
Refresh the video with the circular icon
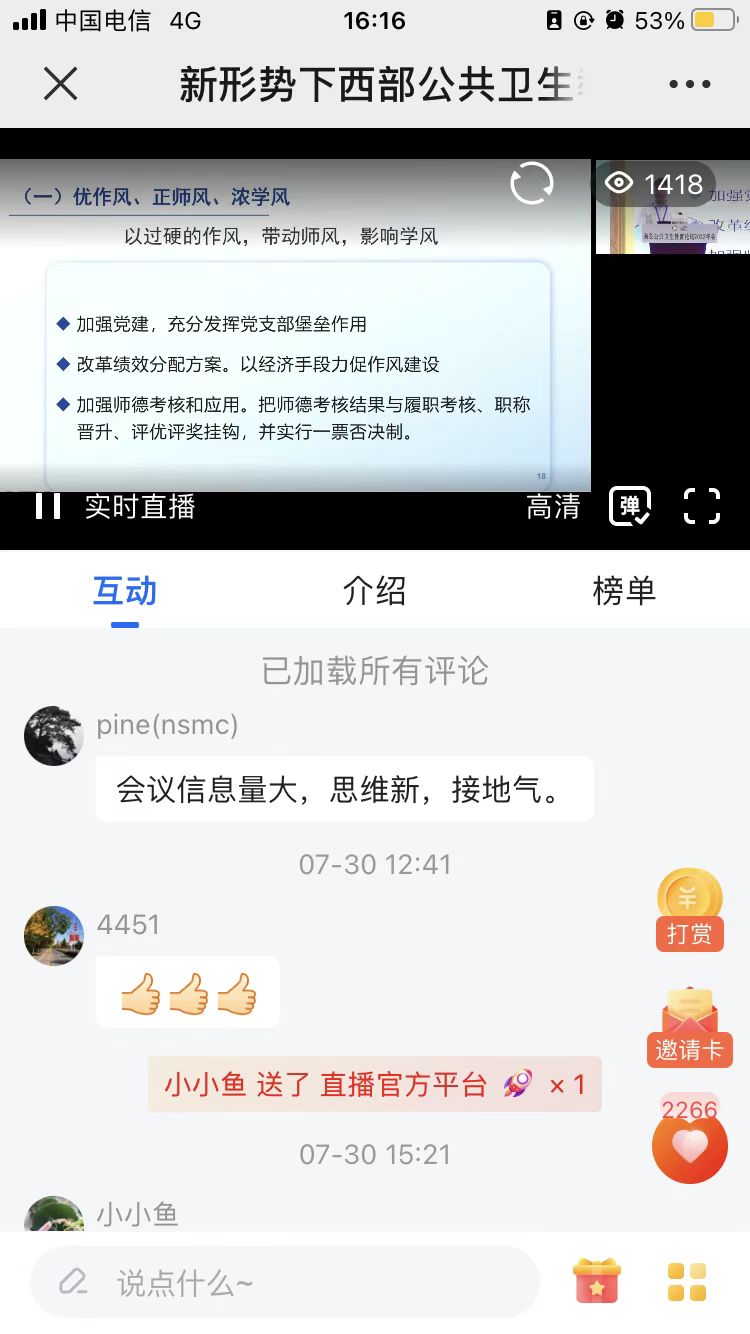click(x=532, y=184)
